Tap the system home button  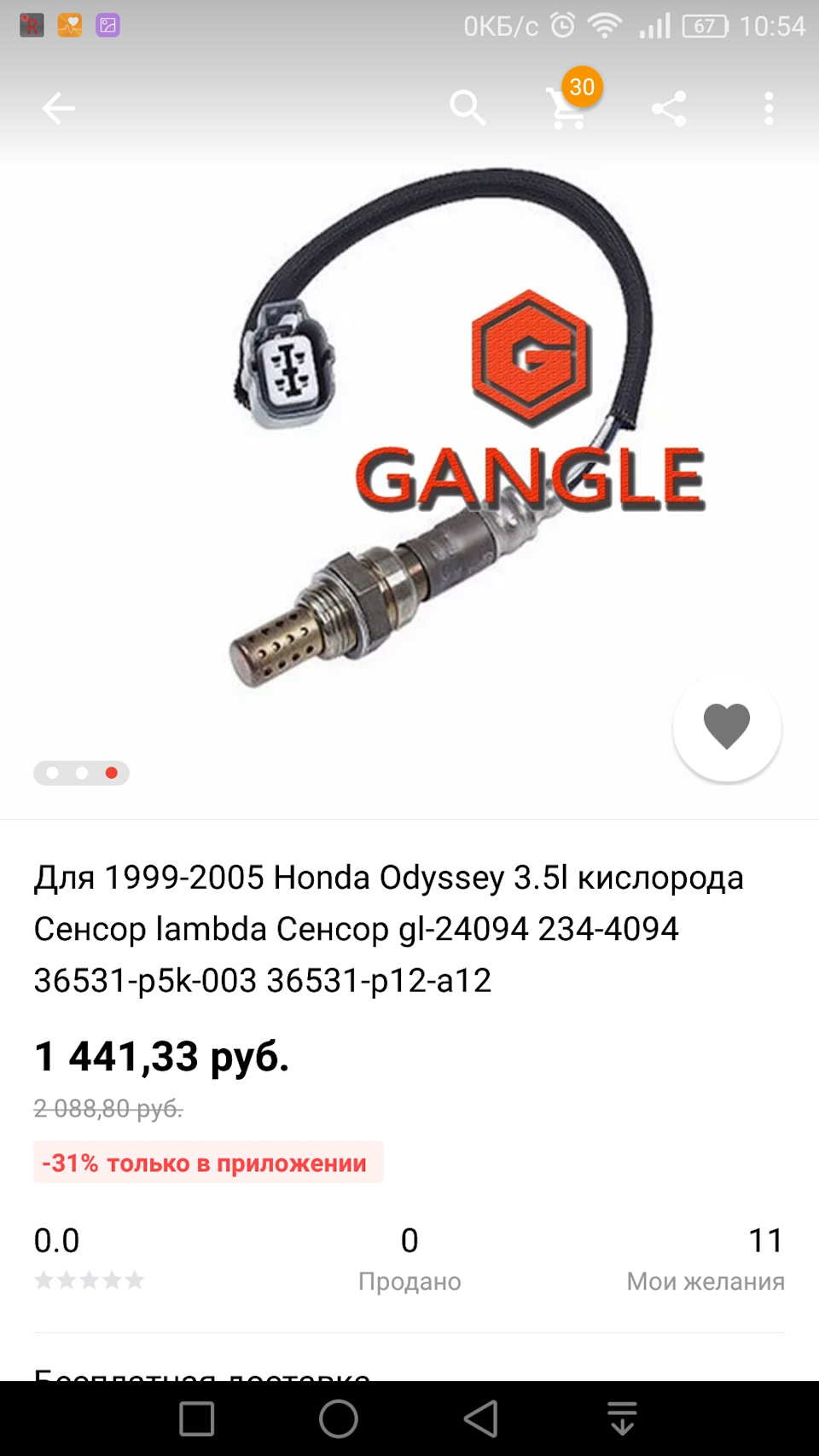click(339, 1419)
